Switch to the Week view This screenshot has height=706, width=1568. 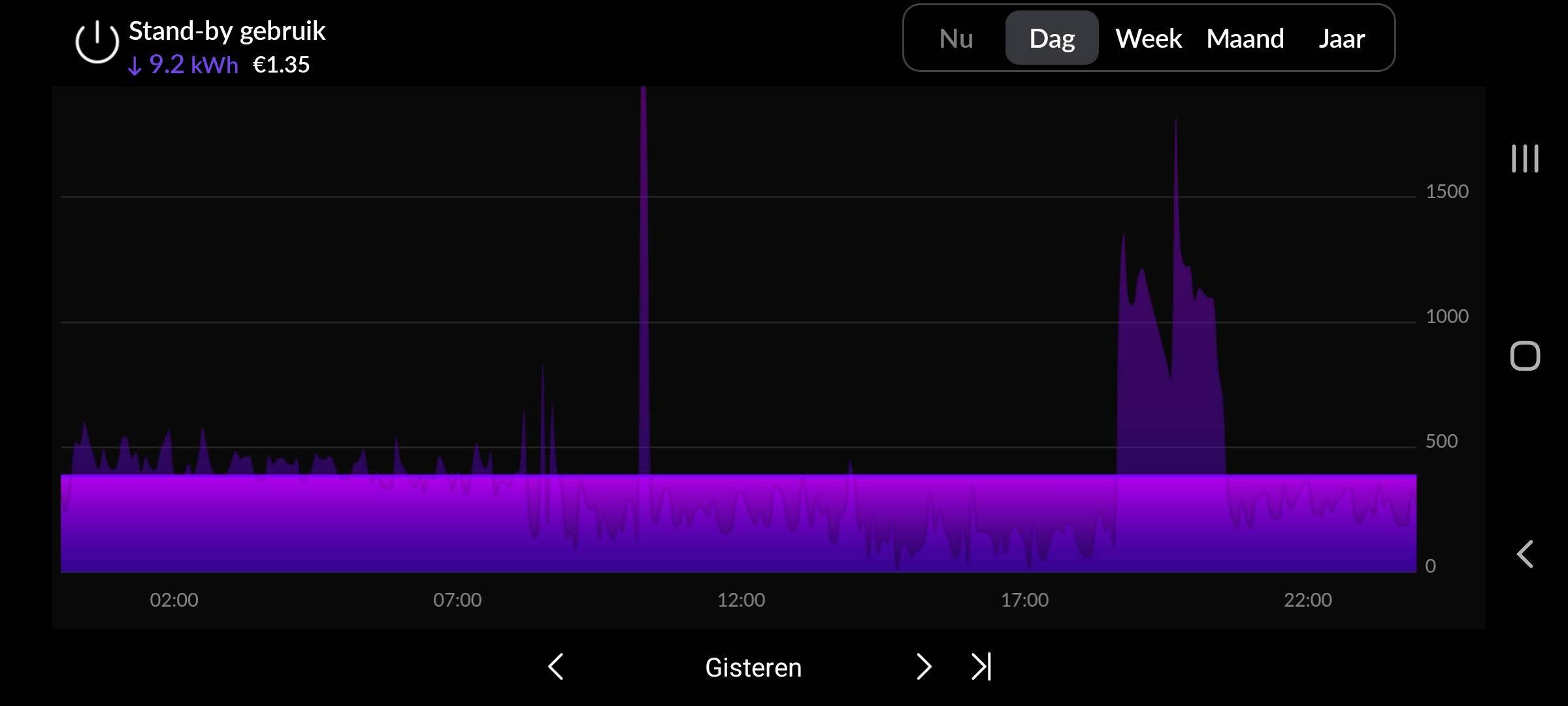click(x=1148, y=39)
